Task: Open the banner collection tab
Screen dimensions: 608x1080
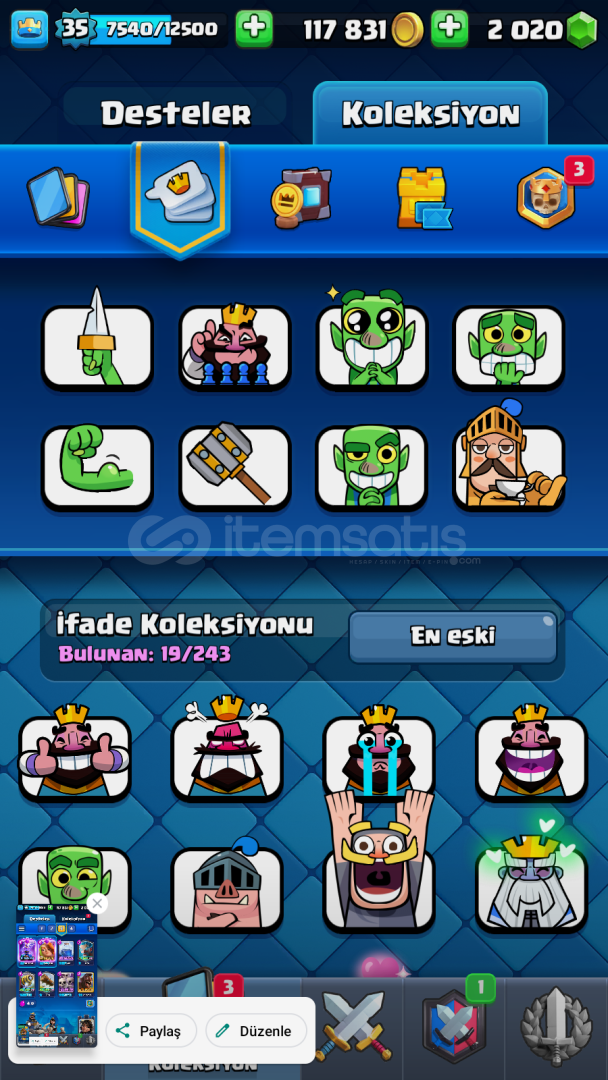Action: tap(302, 198)
